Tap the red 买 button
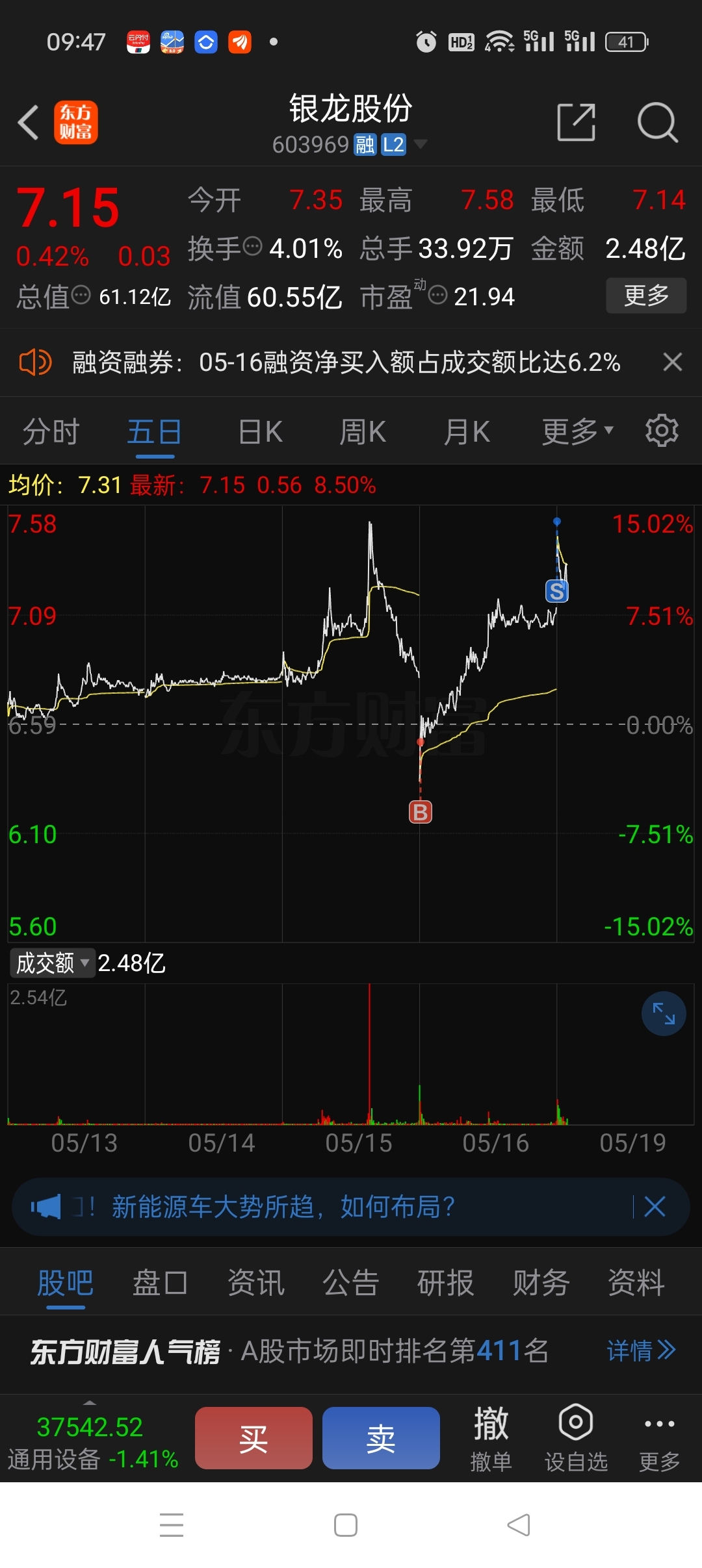 coord(253,1438)
